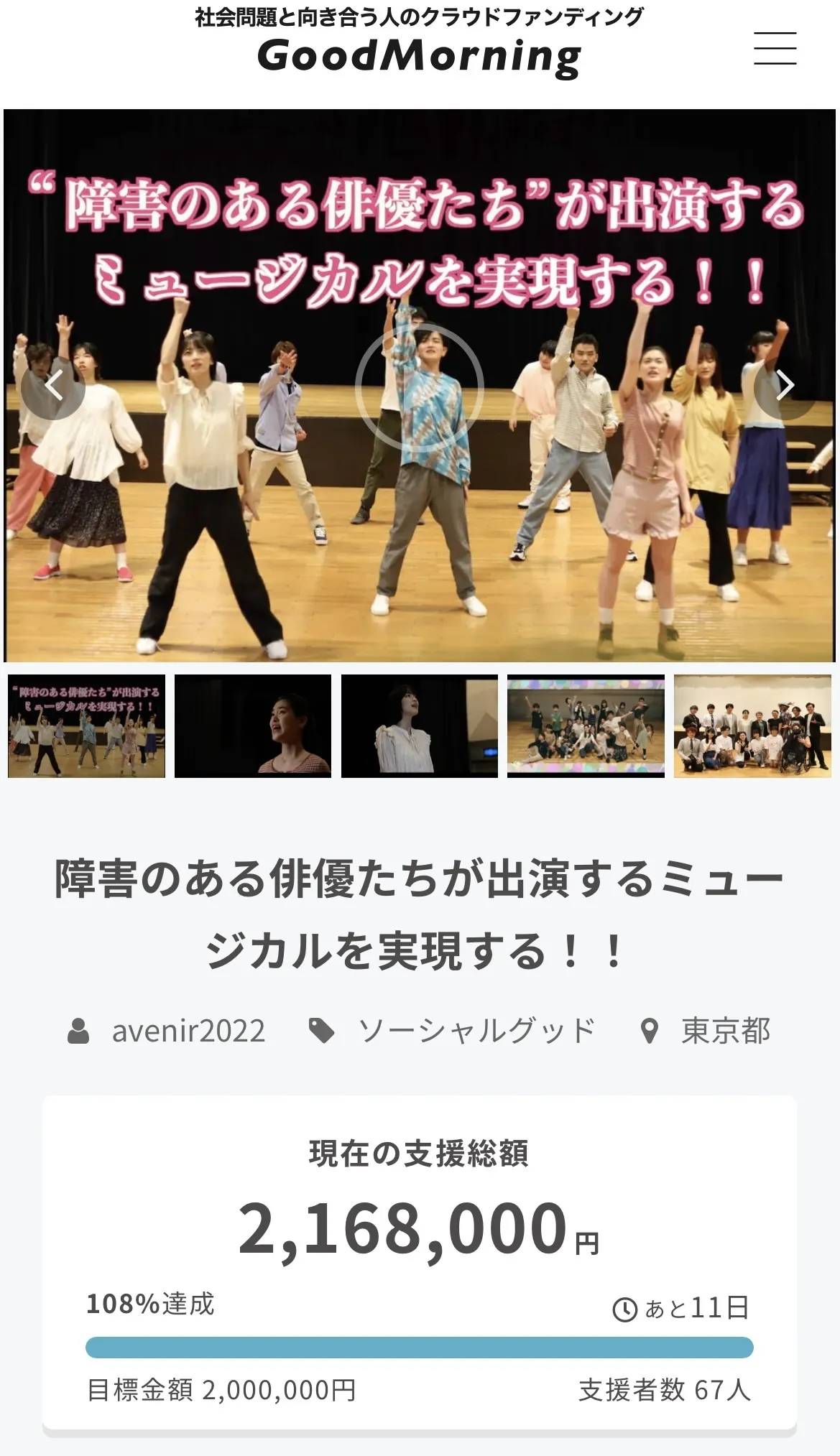Select the thumbnail of woman in white blouse
Viewport: 840px width, 1456px height.
pos(419,725)
